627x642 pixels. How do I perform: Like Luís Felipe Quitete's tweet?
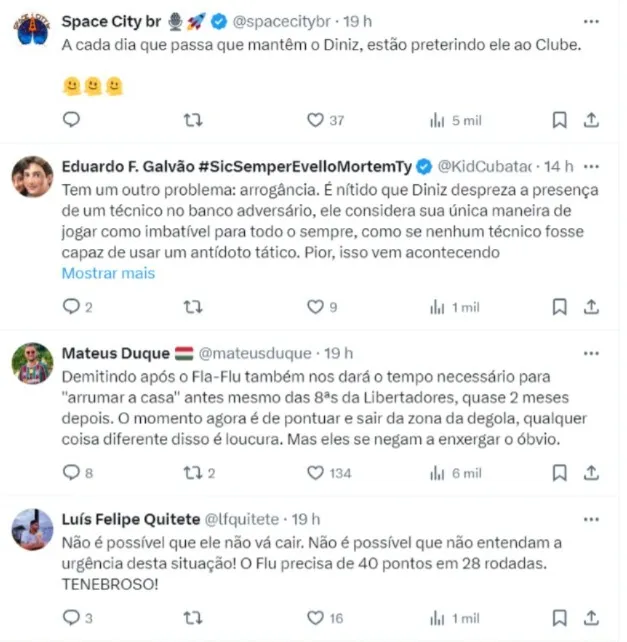(x=315, y=618)
